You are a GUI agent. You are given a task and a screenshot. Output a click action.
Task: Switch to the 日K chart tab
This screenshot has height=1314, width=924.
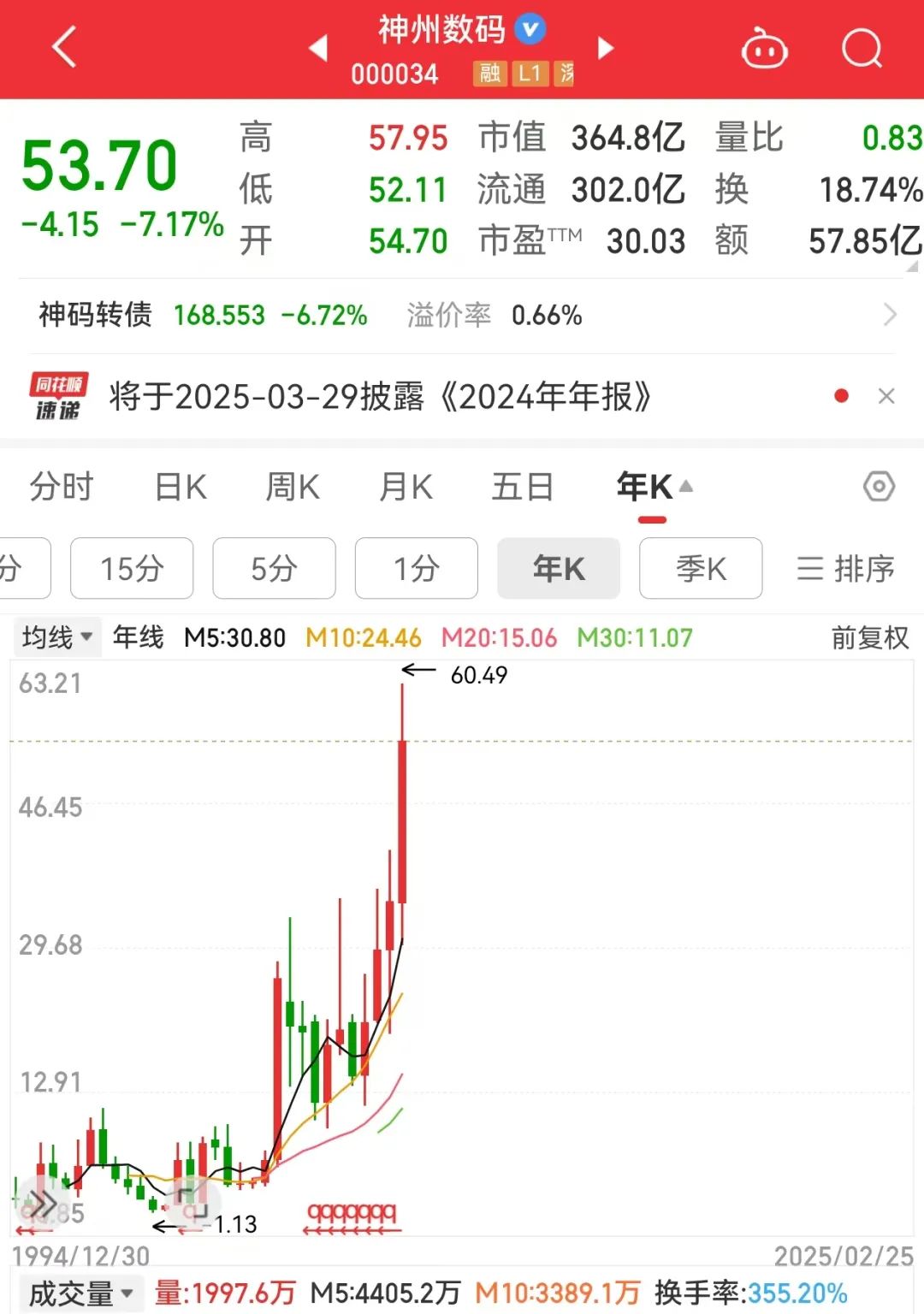point(181,487)
